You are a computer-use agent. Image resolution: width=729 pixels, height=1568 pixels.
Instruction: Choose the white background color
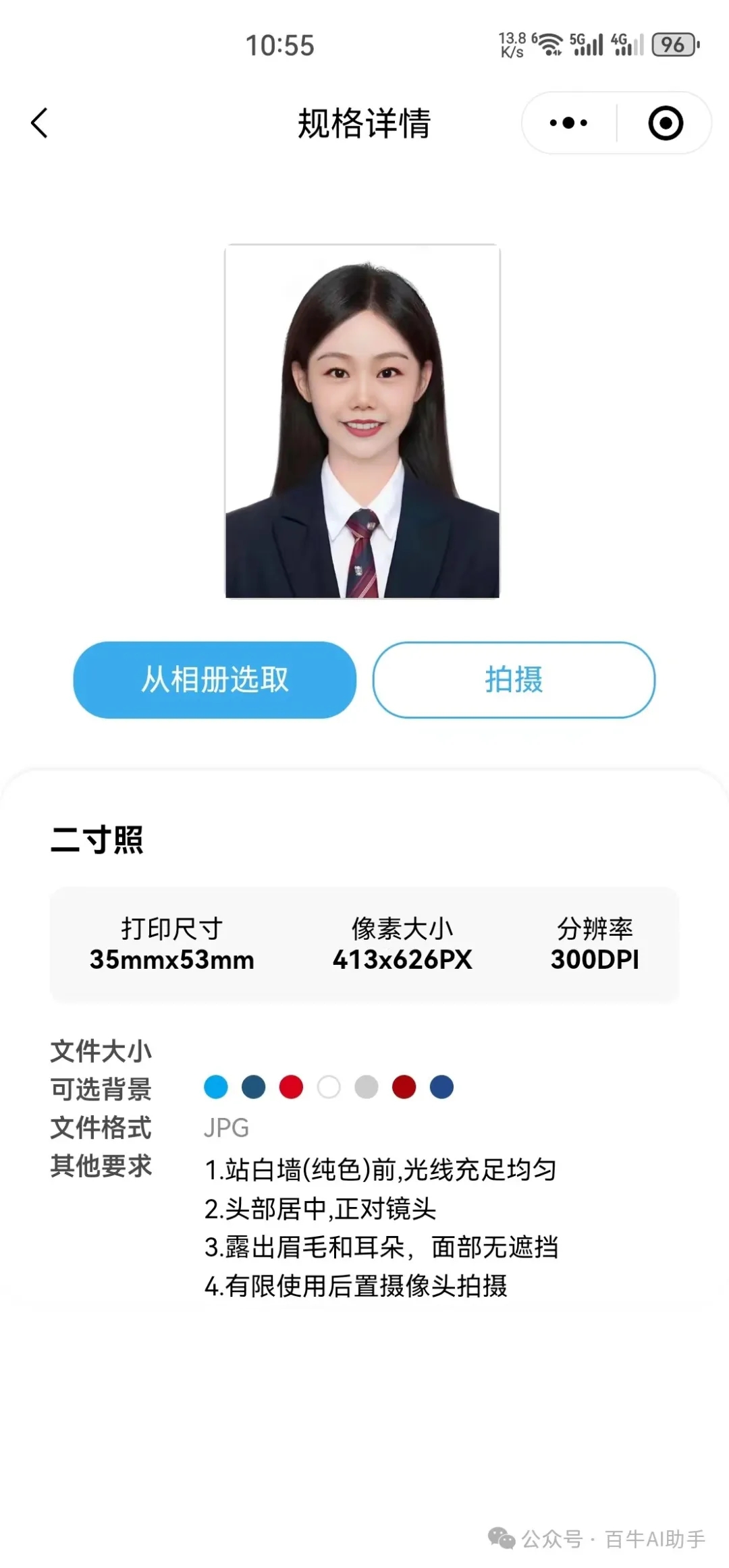pyautogui.click(x=329, y=1087)
